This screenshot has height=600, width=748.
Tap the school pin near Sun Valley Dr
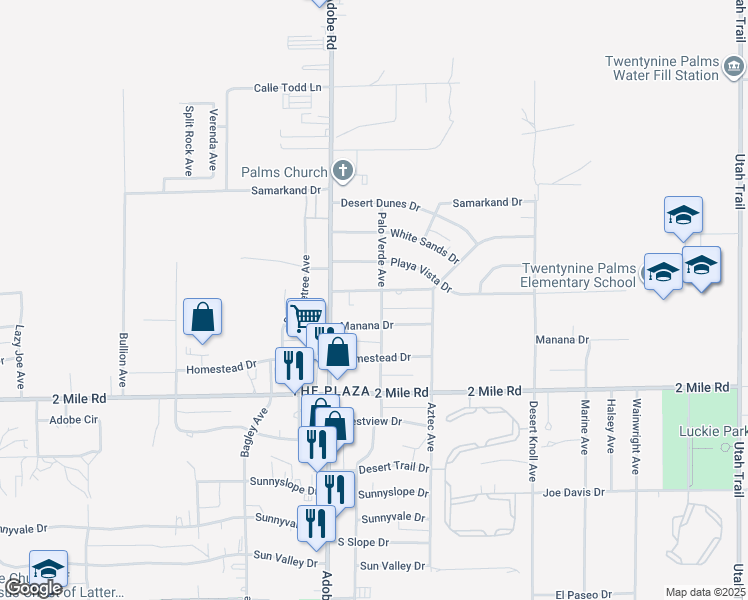pos(48,569)
